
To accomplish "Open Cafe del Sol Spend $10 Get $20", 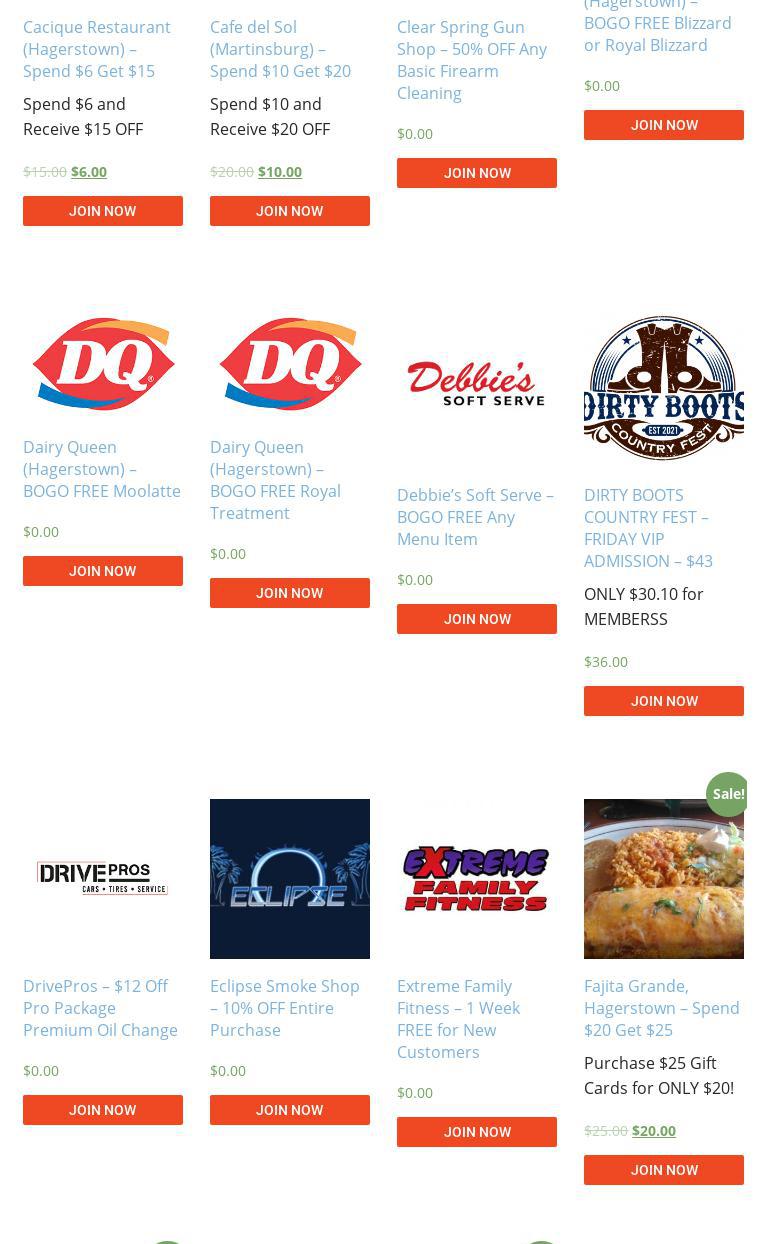I will 280,49.
